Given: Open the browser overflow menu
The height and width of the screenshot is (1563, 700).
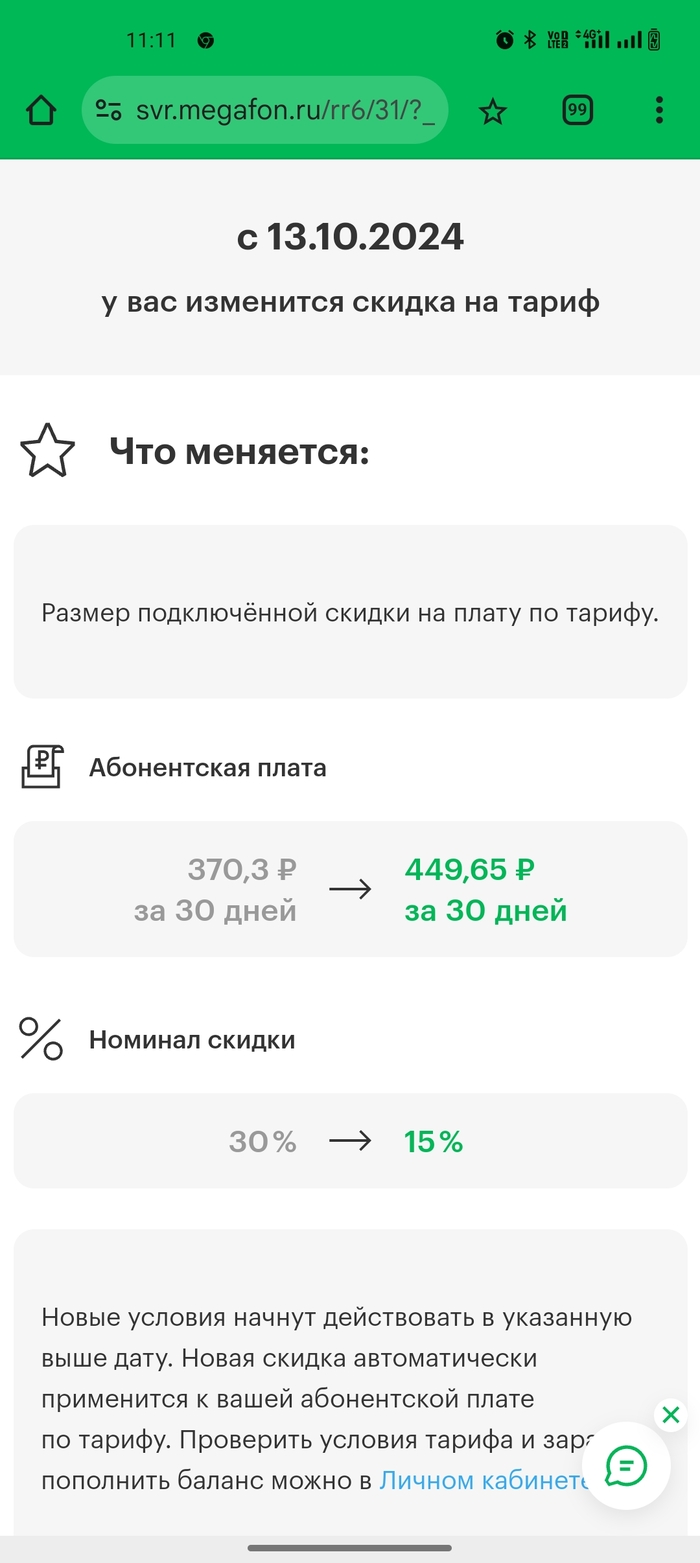Looking at the screenshot, I should [658, 110].
